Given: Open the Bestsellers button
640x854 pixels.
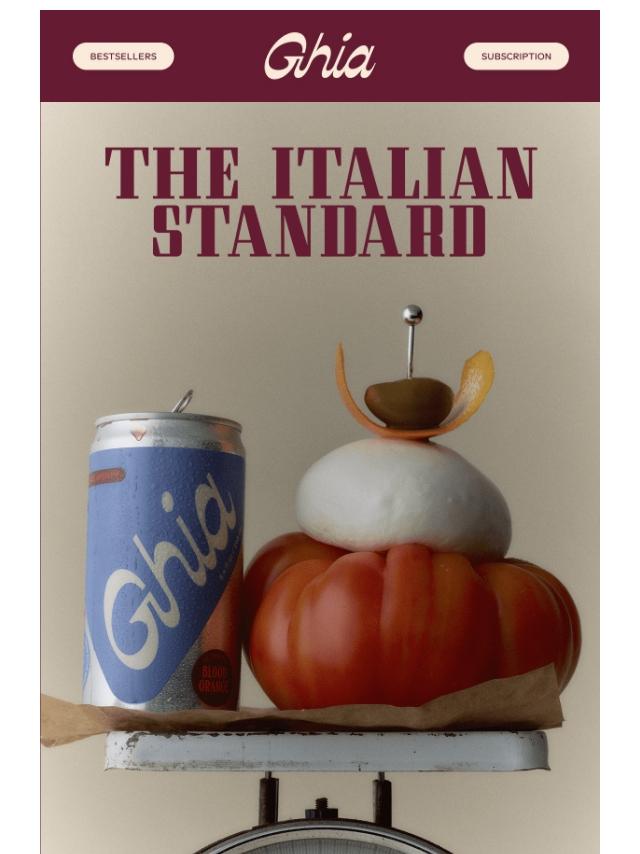Looking at the screenshot, I should click(x=123, y=56).
